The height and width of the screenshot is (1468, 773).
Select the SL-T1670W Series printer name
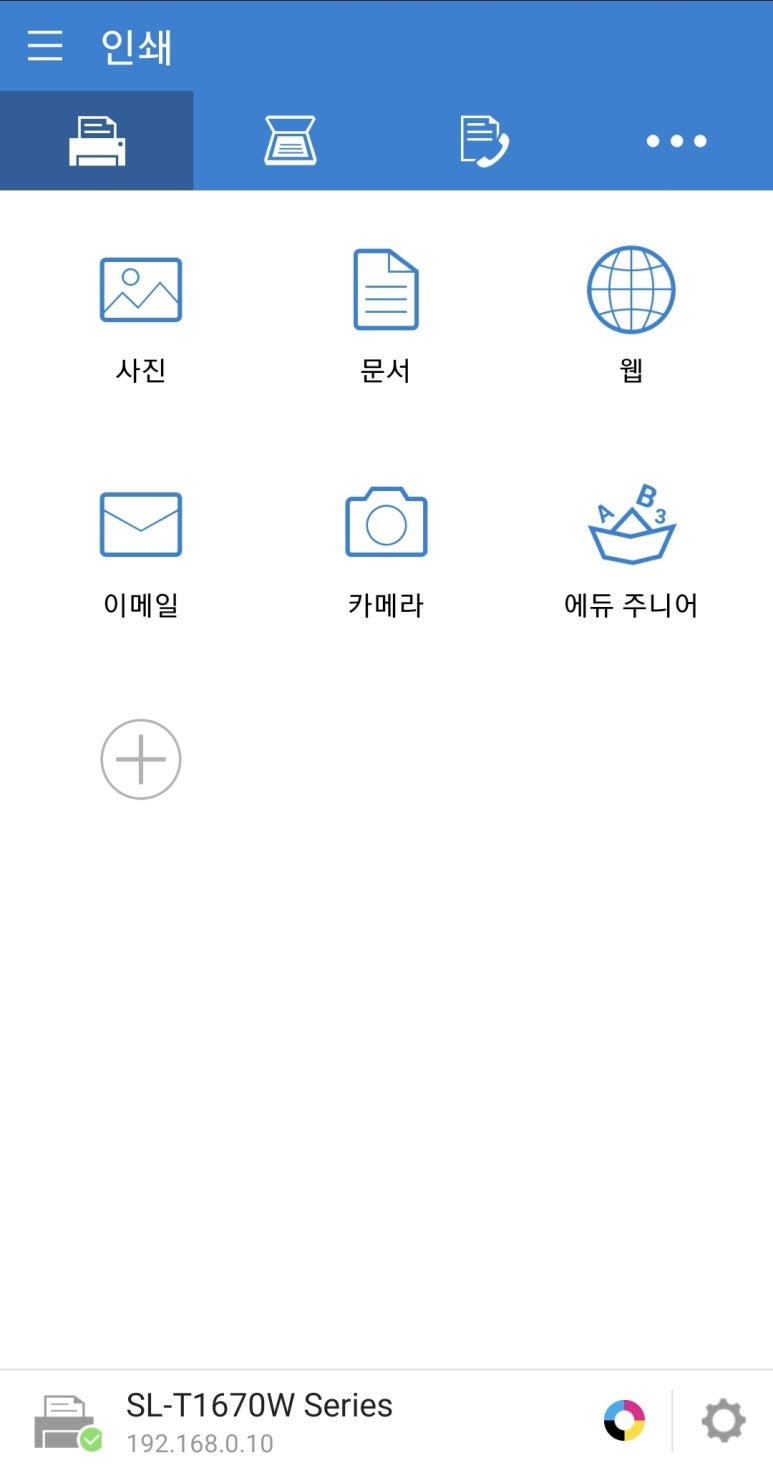258,1404
